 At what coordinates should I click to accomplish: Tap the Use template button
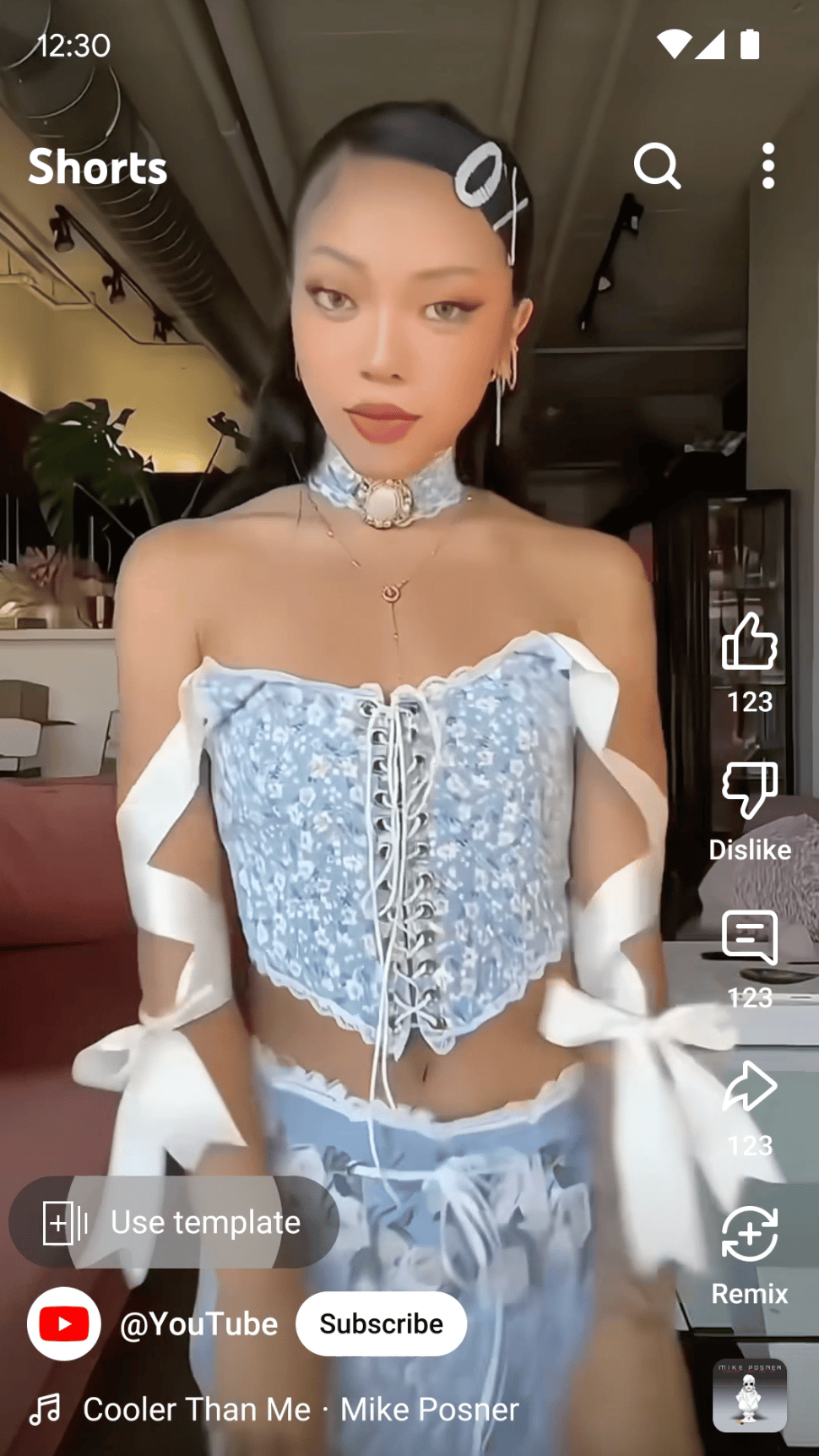[174, 1222]
